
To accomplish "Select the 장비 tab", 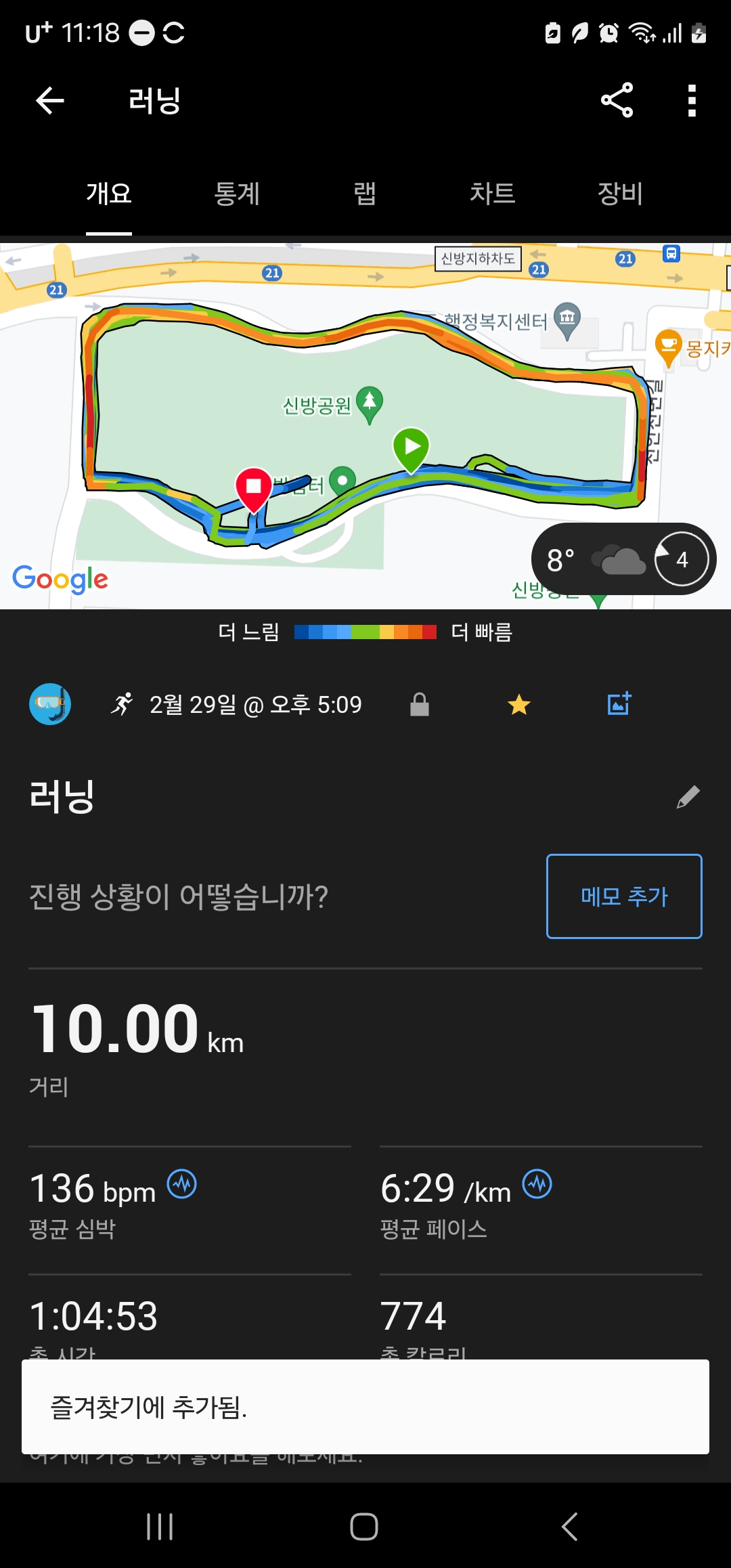I will click(620, 194).
